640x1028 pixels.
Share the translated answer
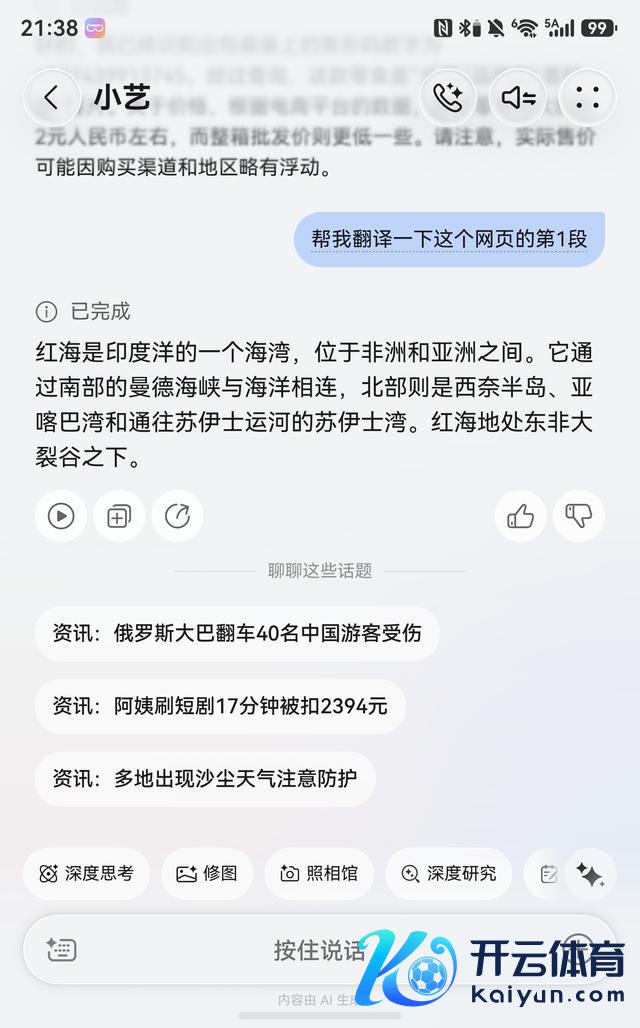point(177,516)
